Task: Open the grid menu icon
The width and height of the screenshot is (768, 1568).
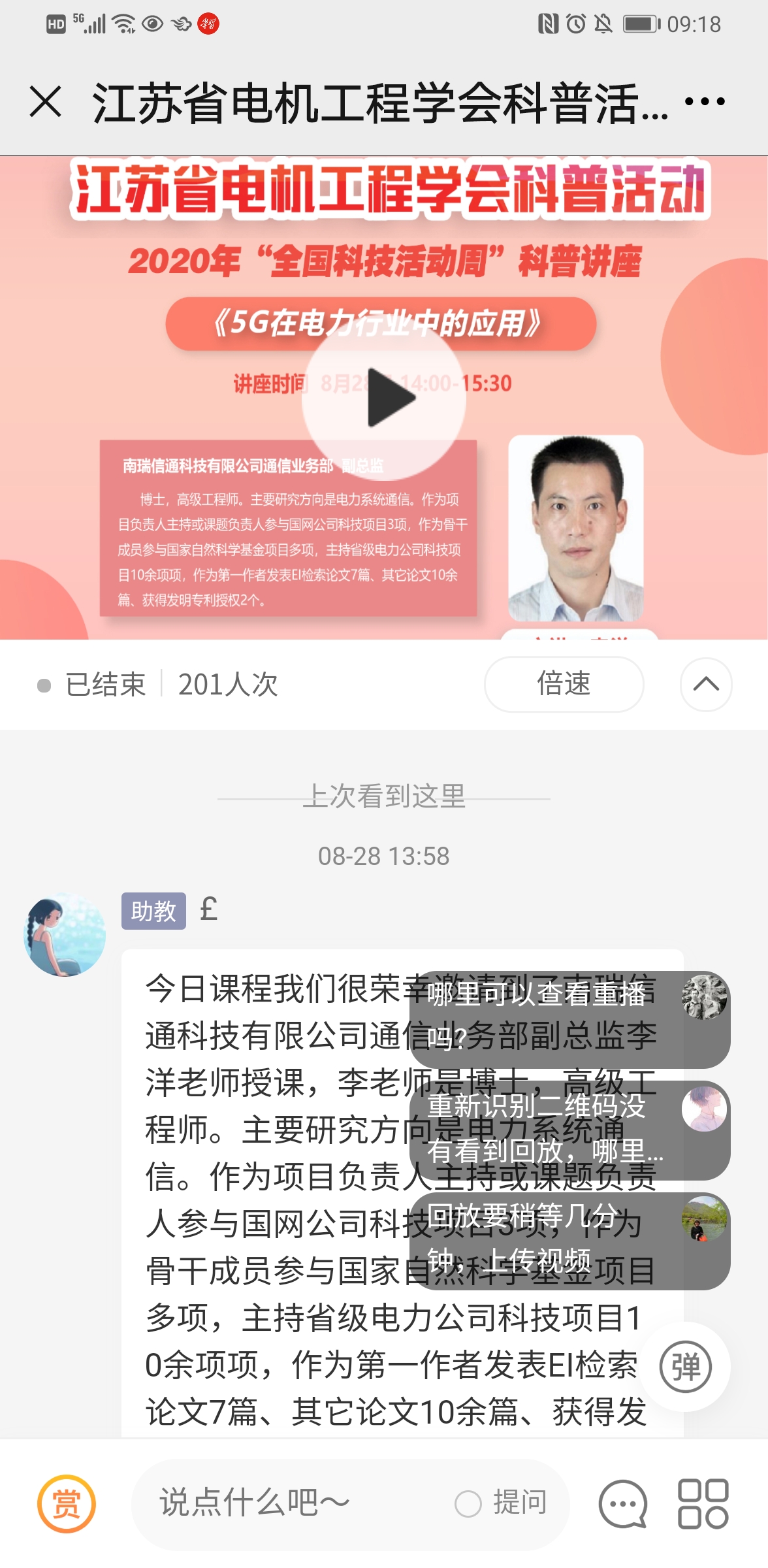Action: click(703, 1503)
